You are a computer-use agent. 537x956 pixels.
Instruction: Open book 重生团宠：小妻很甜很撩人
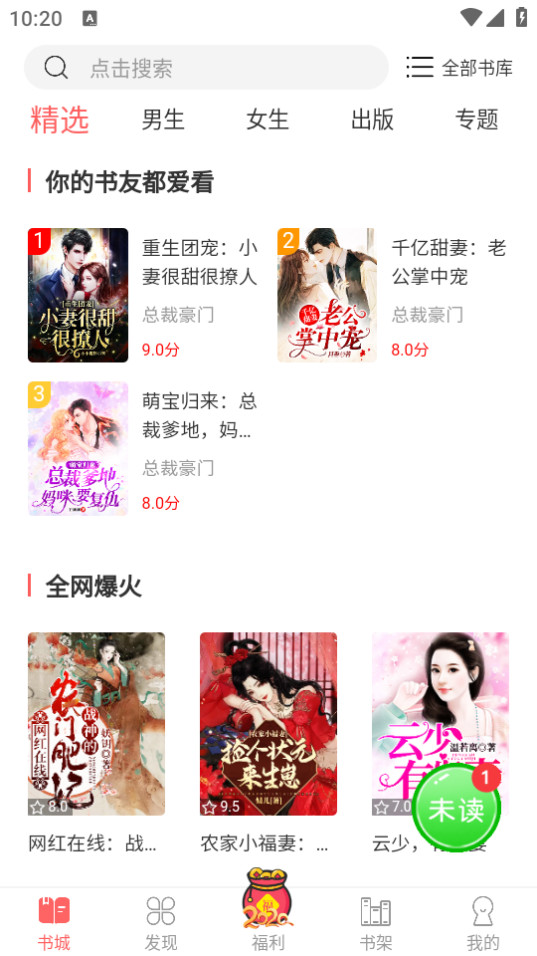[x=143, y=295]
